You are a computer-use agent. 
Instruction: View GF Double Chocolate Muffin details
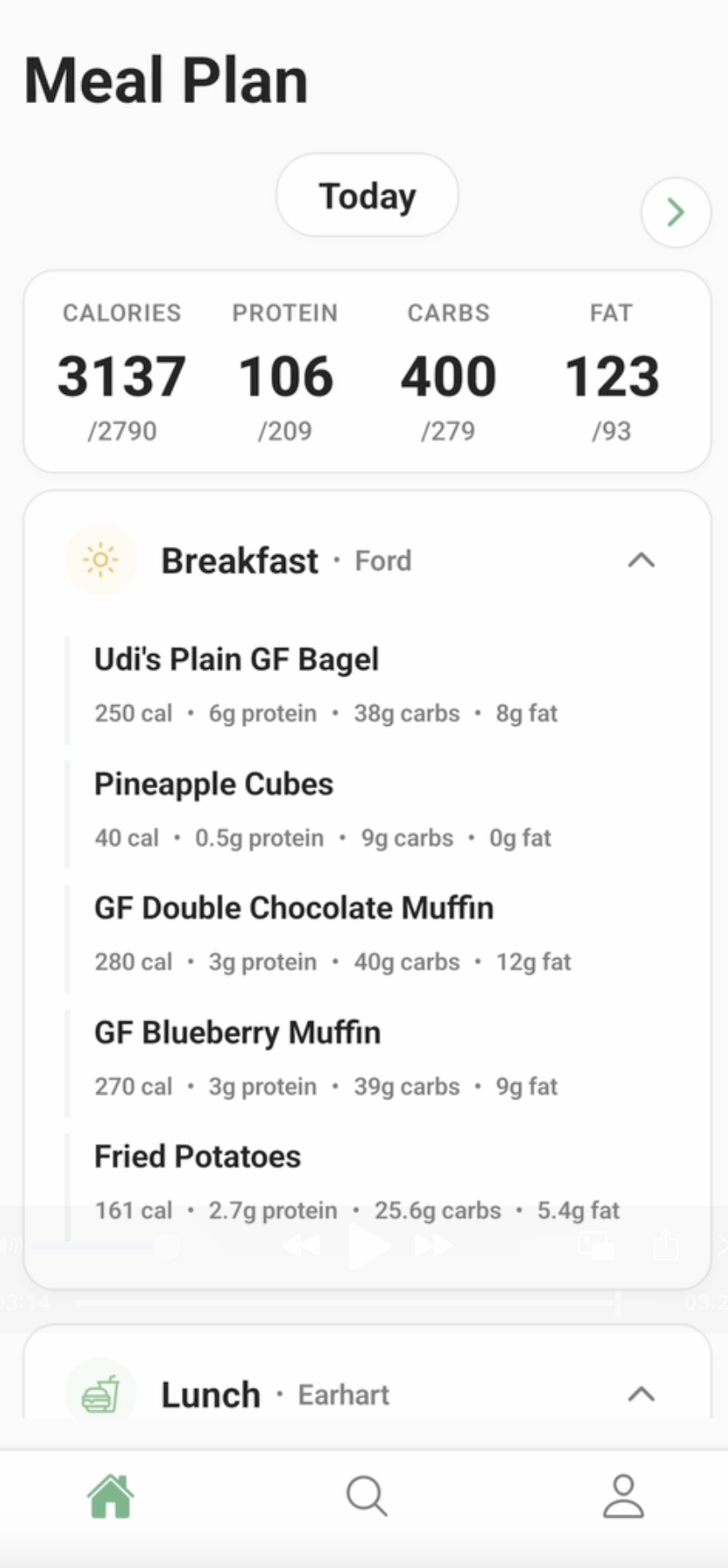[x=294, y=909]
